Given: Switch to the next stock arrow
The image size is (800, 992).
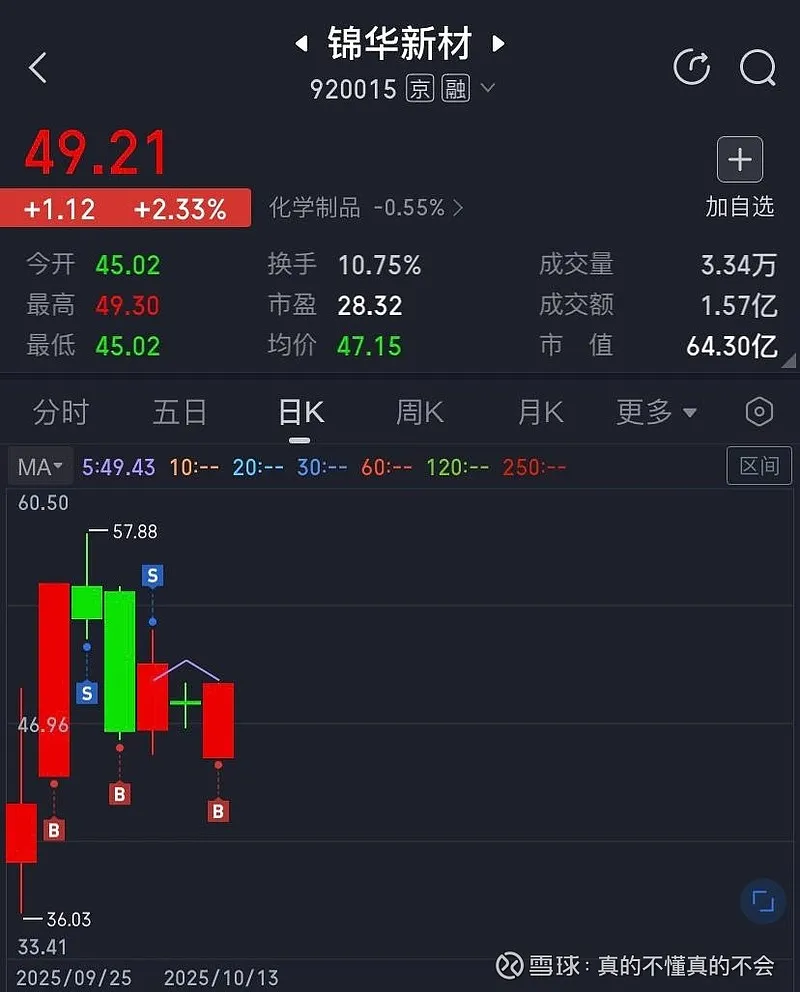Looking at the screenshot, I should [x=498, y=44].
